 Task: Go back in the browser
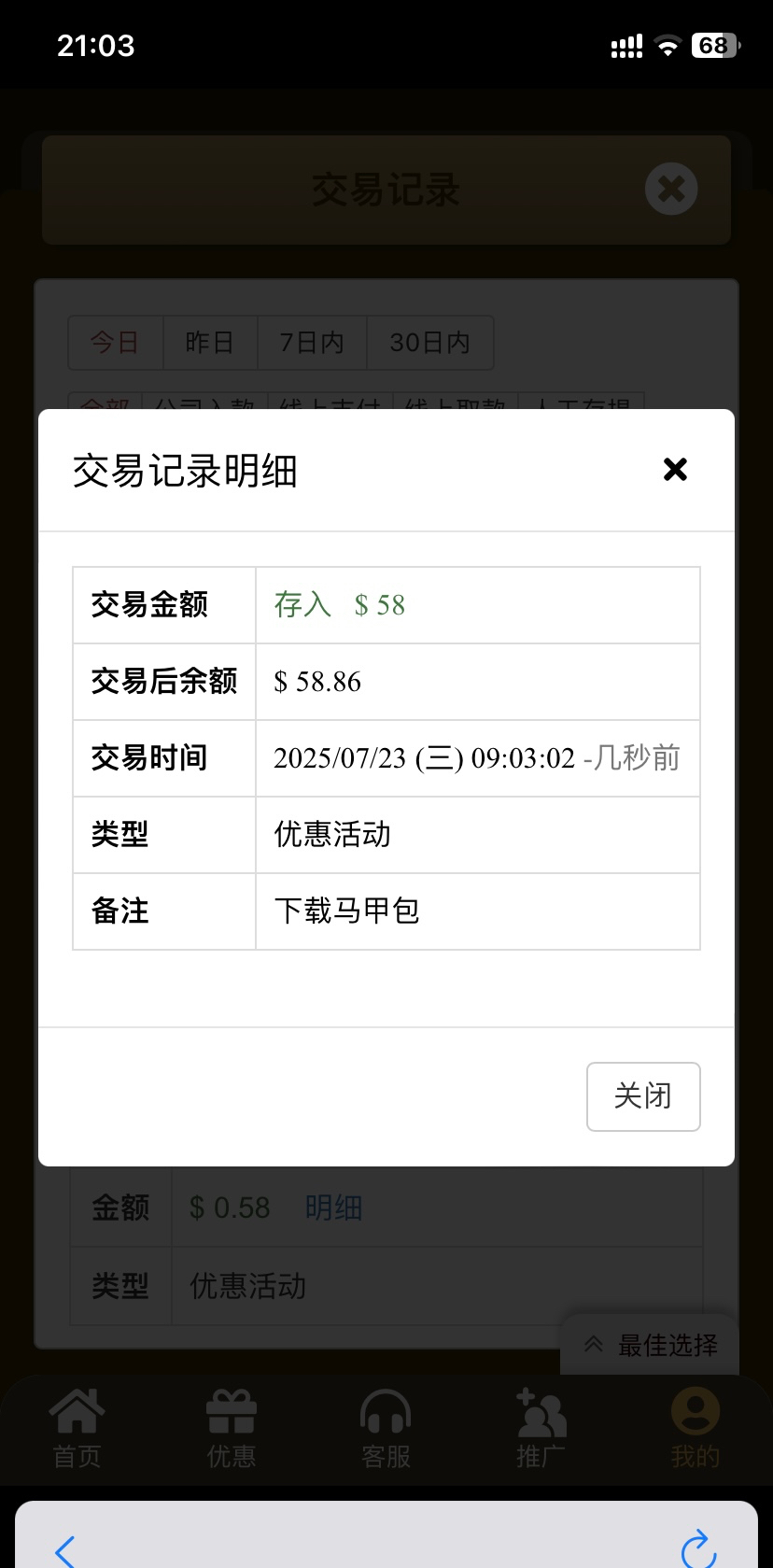65,1550
